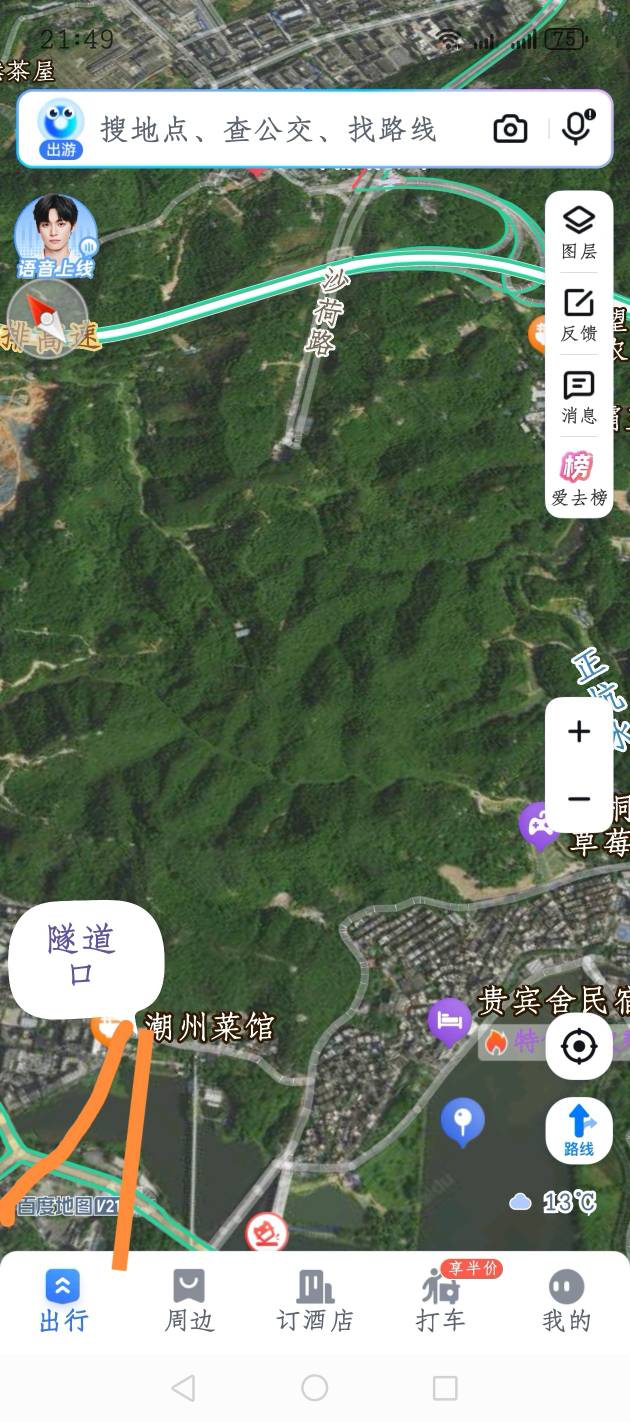630x1422 pixels.
Task: Open the 我的 profile tab
Action: [566, 1300]
